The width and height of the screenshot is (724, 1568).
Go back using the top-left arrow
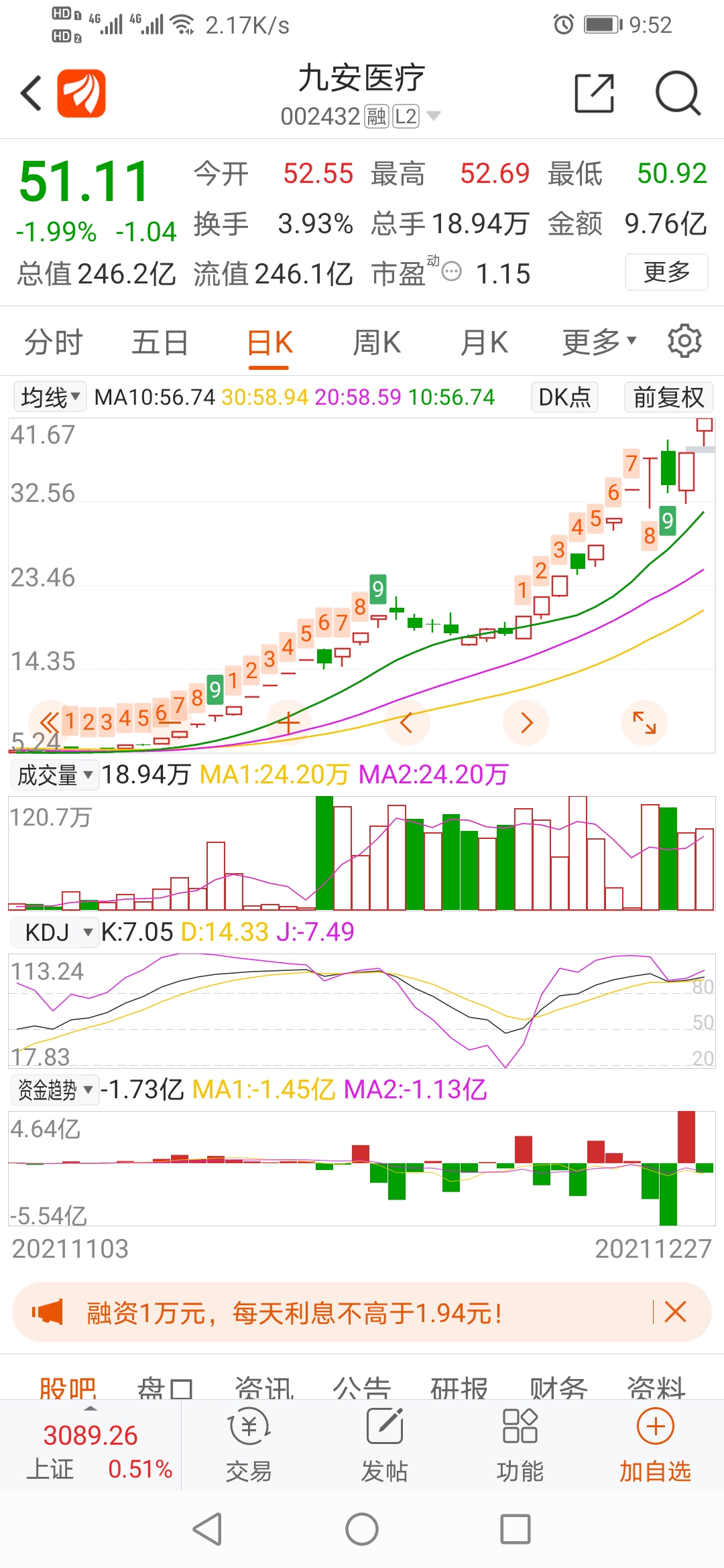(x=31, y=93)
